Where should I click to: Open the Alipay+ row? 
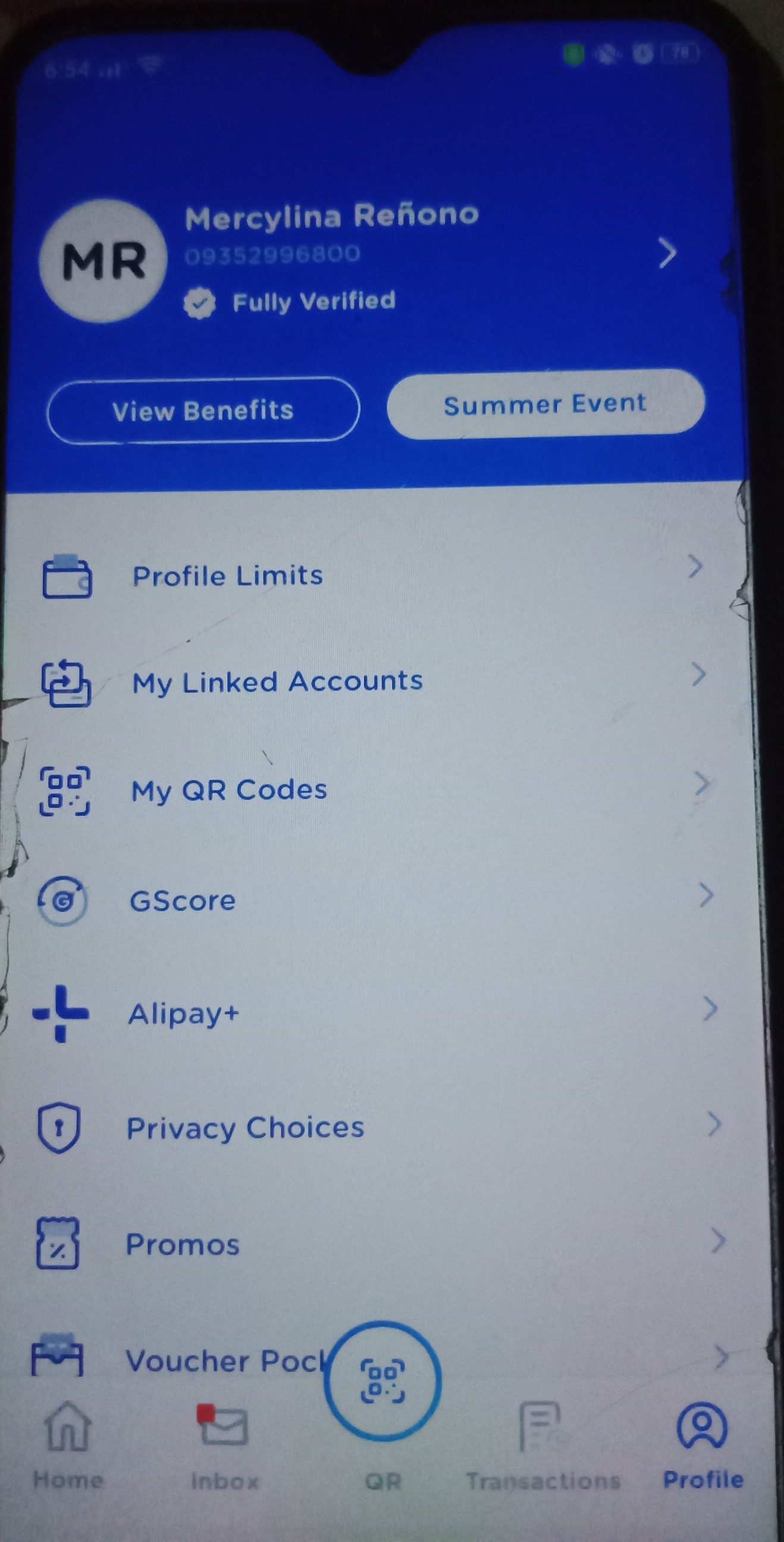(x=184, y=1014)
